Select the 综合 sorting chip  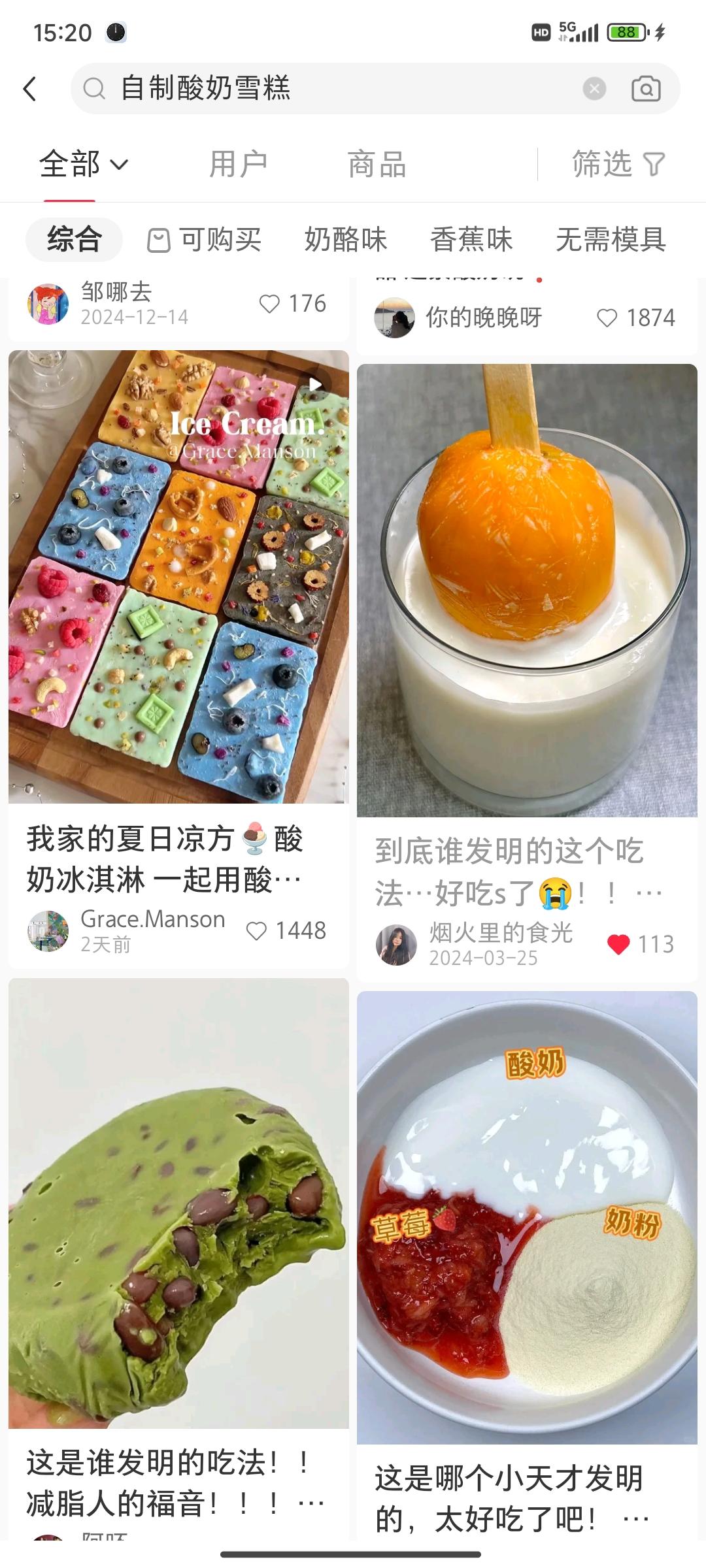tap(73, 240)
